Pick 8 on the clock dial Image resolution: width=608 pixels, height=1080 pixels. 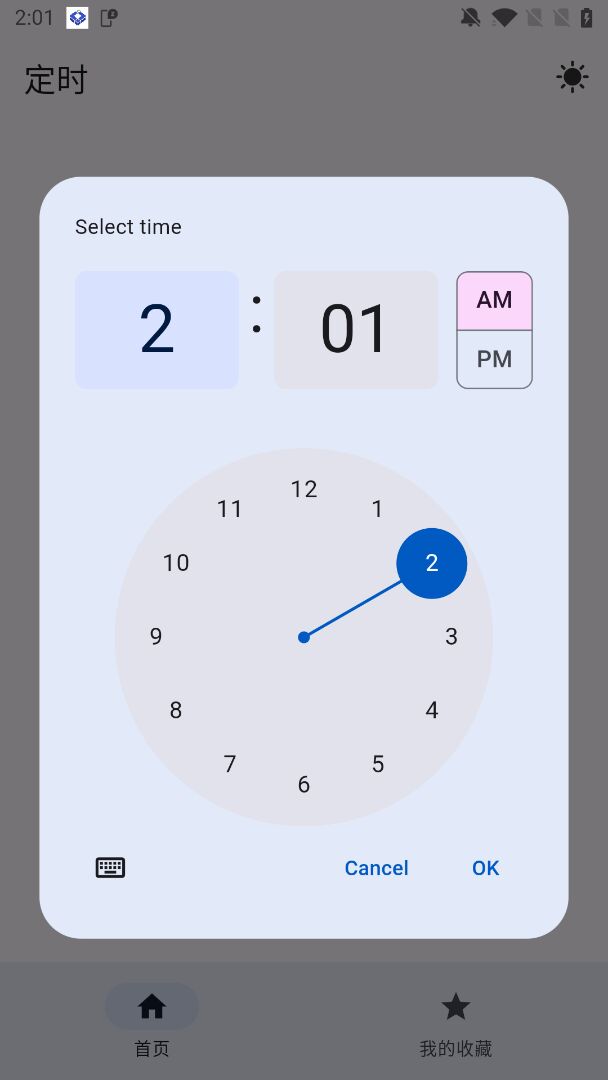click(176, 710)
